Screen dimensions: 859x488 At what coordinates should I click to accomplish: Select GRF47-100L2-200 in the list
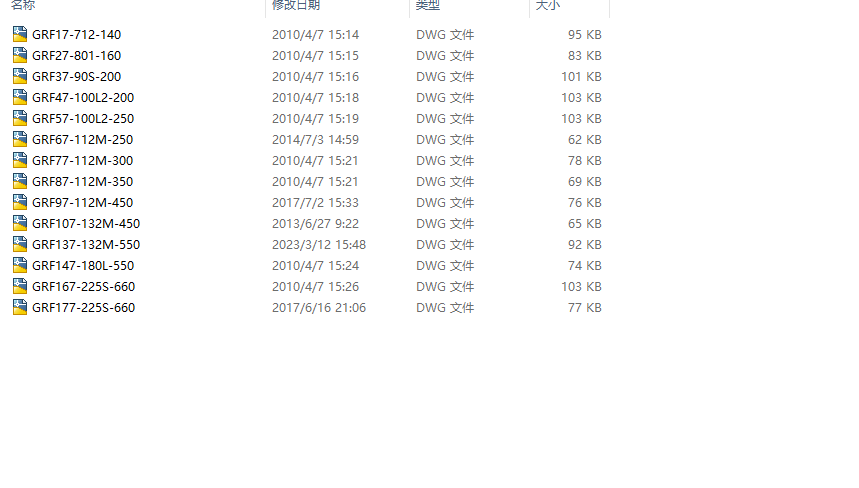(82, 98)
